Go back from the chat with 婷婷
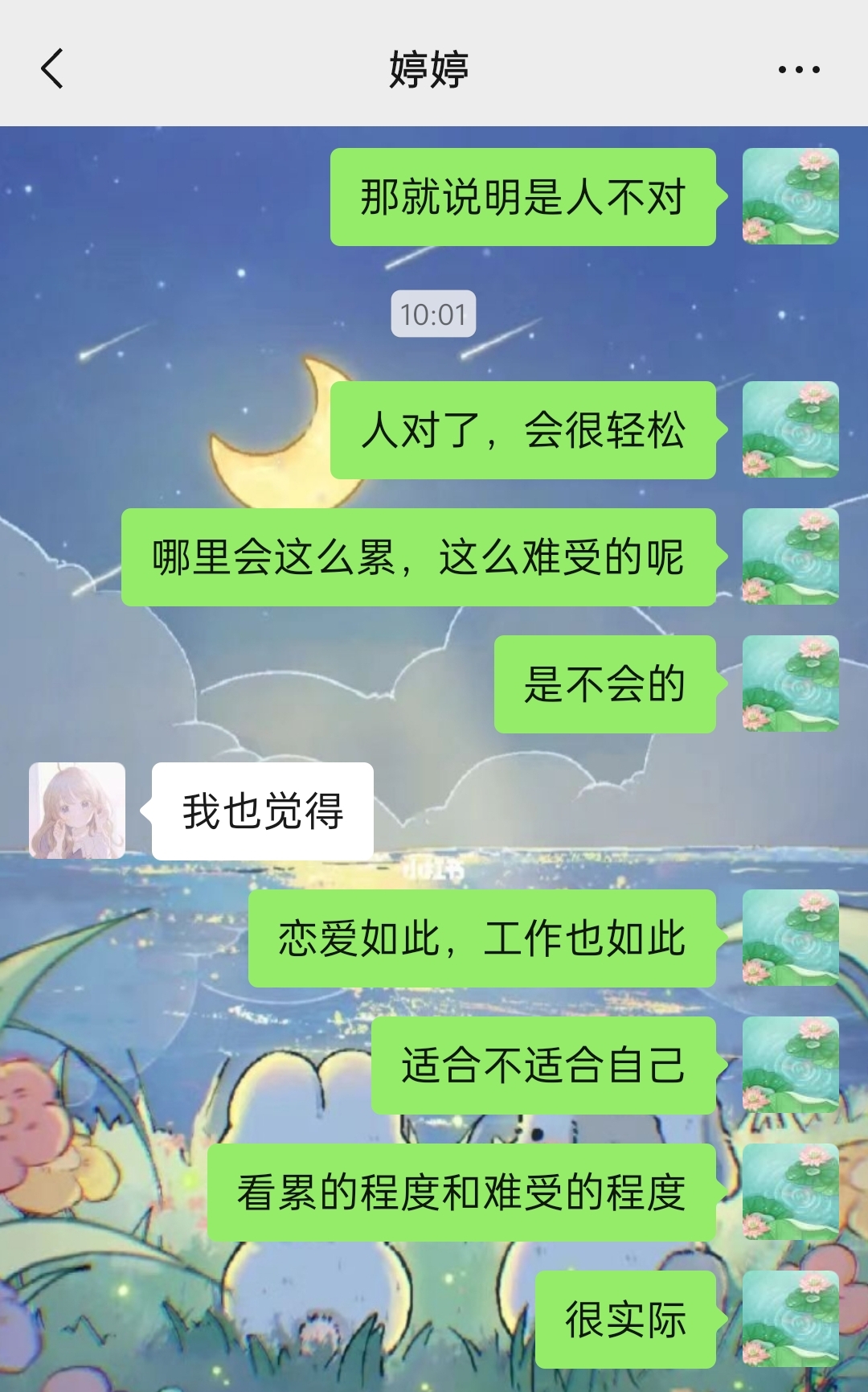The width and height of the screenshot is (868, 1392). (52, 68)
